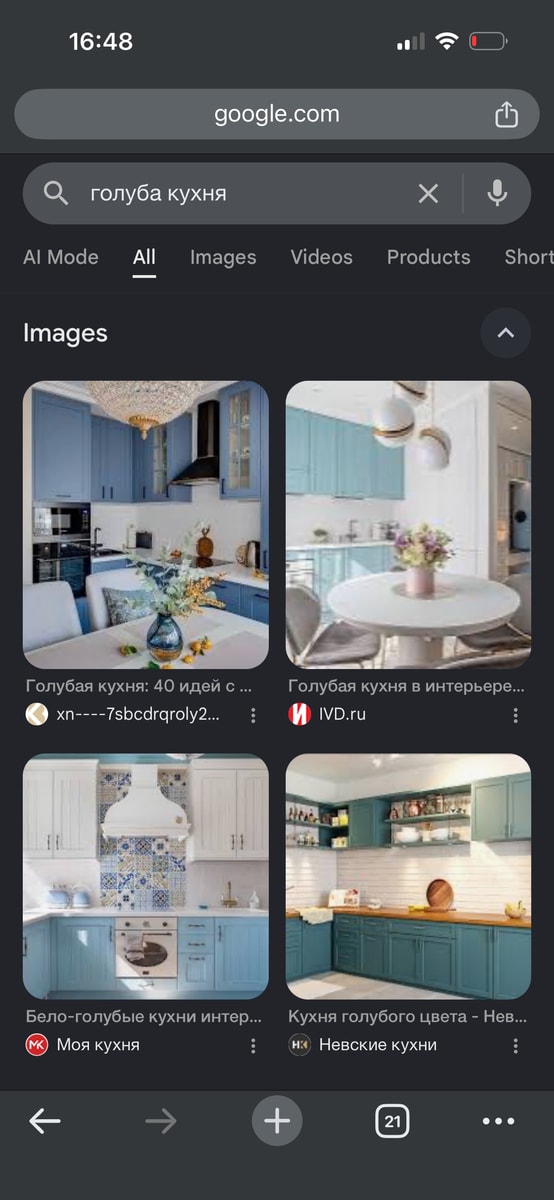Clear the search query text
Image resolution: width=554 pixels, height=1200 pixels.
(428, 194)
